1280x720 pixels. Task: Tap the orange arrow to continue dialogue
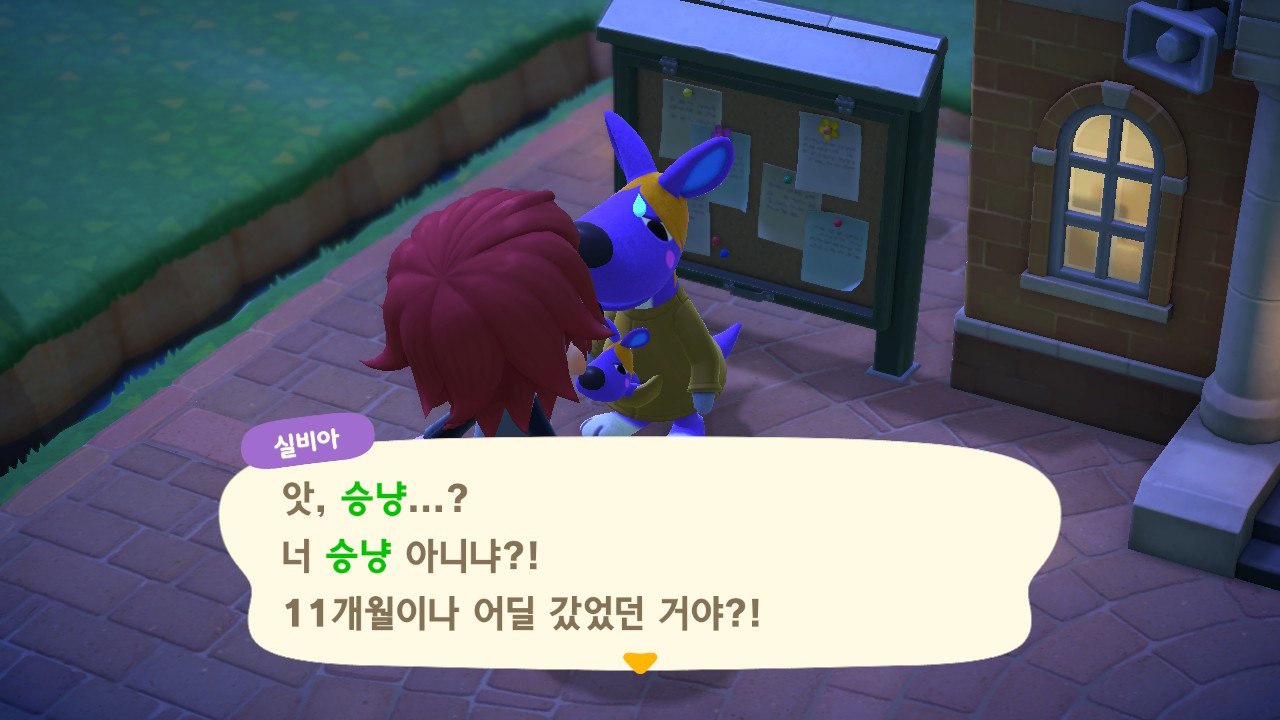tap(639, 662)
